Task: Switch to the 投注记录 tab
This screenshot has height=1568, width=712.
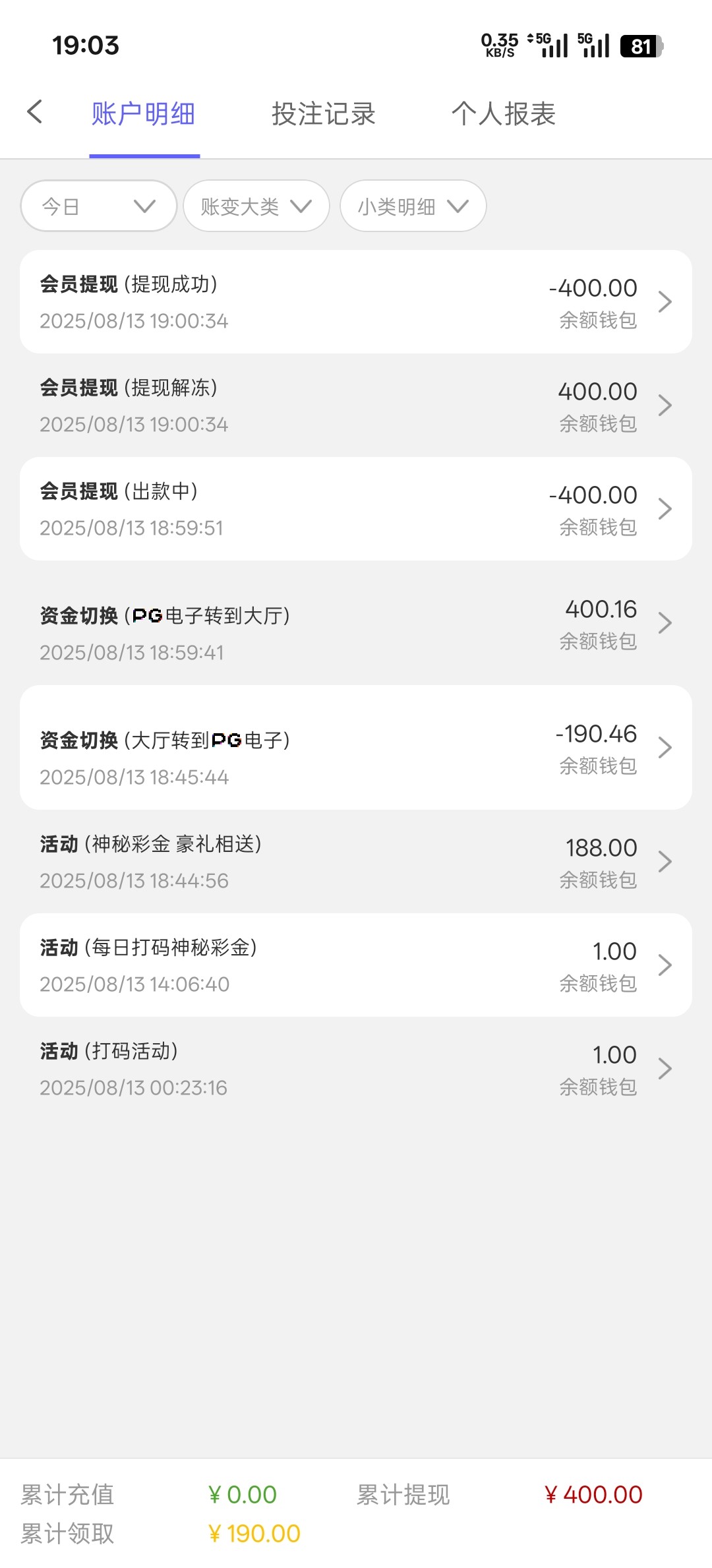Action: pos(323,114)
